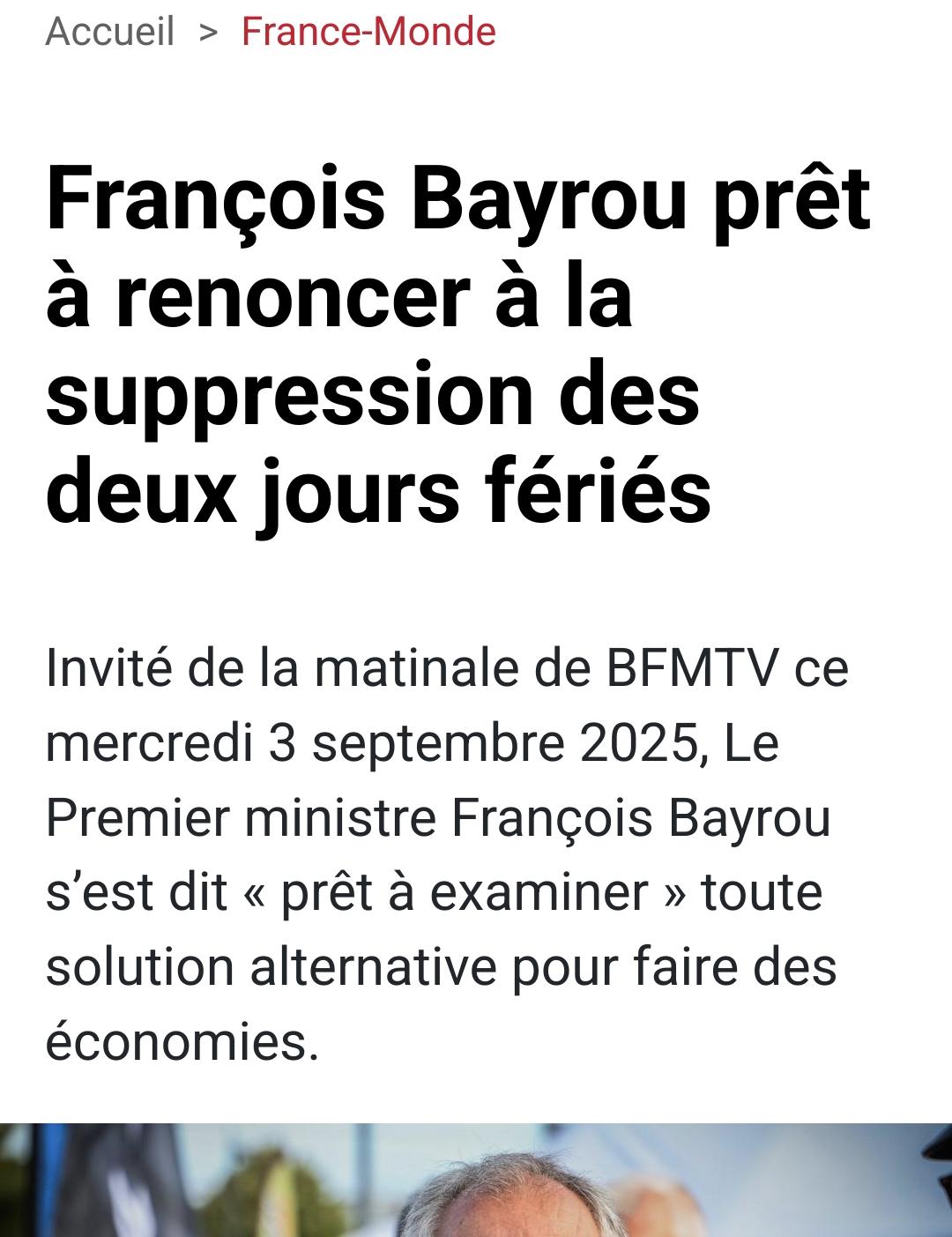Image resolution: width=952 pixels, height=1237 pixels.
Task: Go to the France-Monde section
Action: (x=368, y=32)
